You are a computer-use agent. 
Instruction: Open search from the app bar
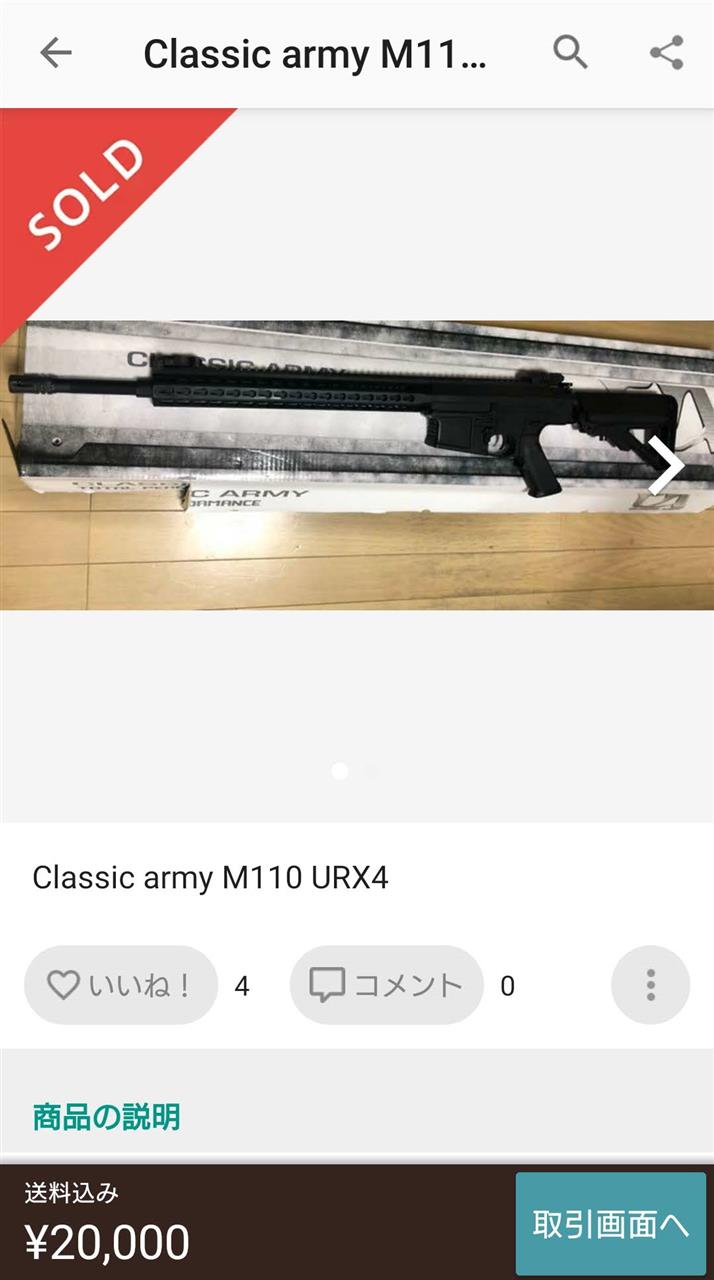pyautogui.click(x=571, y=53)
